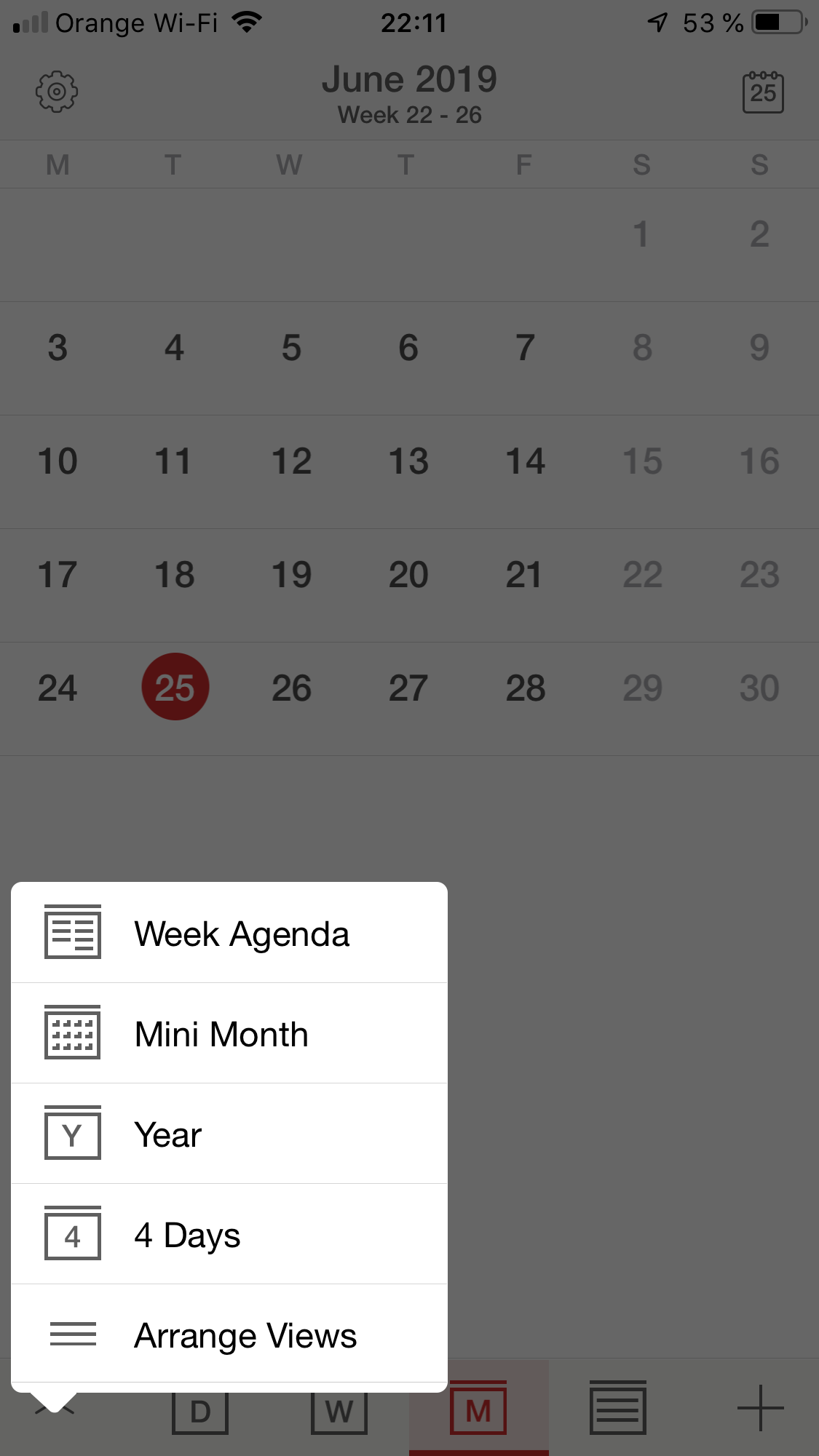The image size is (819, 1456).
Task: Jump to today with calendar icon
Action: (x=762, y=92)
